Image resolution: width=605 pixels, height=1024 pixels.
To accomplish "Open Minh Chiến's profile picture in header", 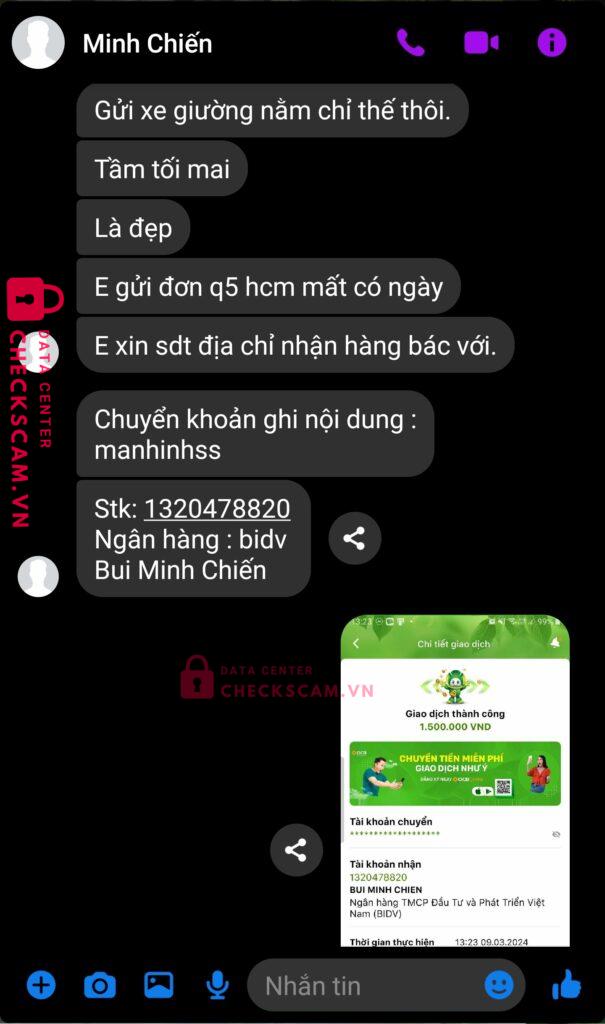I will click(x=38, y=42).
